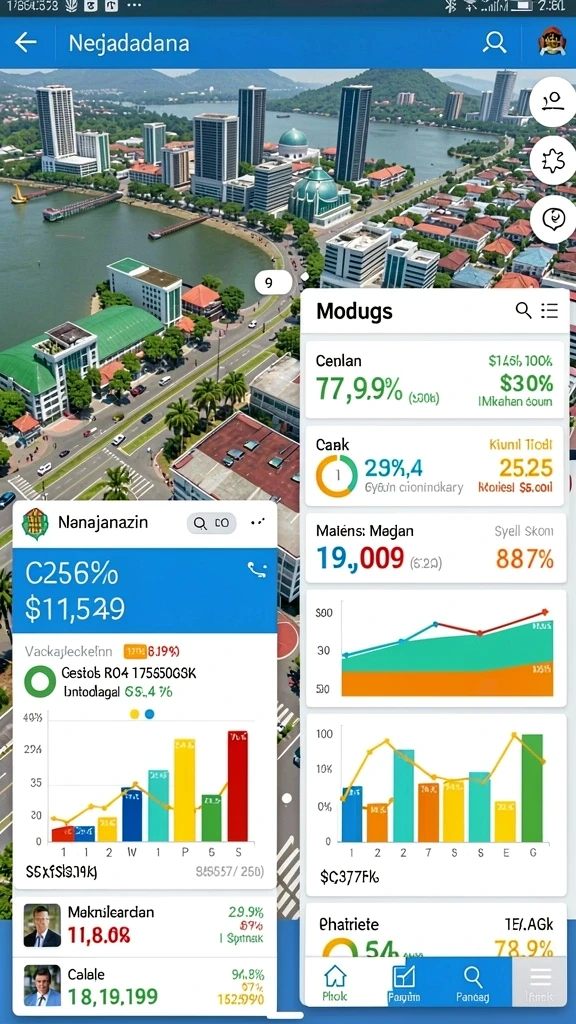Open the Cabk 29%,4 card
Screen dimensions: 576x1024
click(x=434, y=466)
